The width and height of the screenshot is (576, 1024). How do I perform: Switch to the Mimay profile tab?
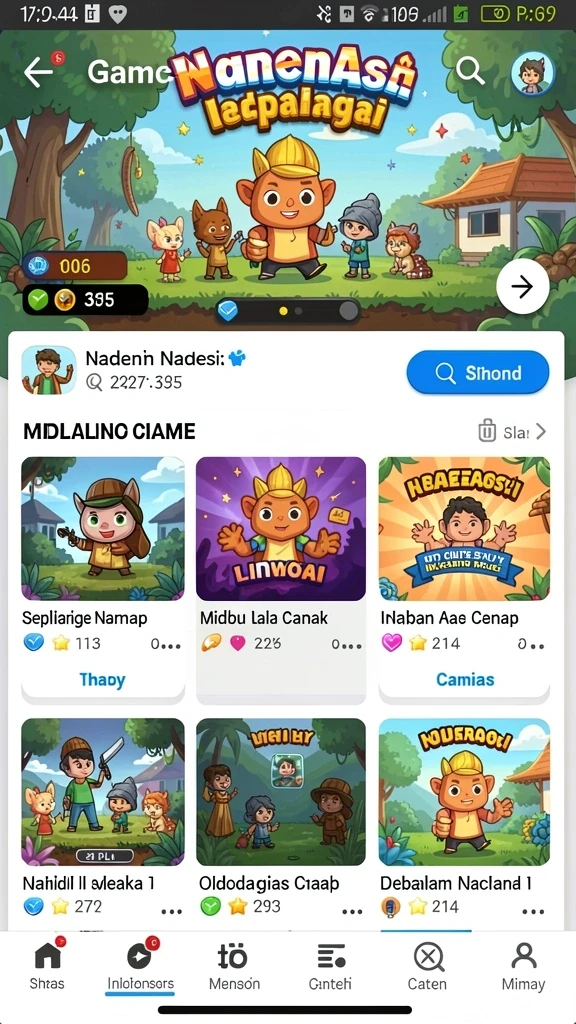[523, 967]
